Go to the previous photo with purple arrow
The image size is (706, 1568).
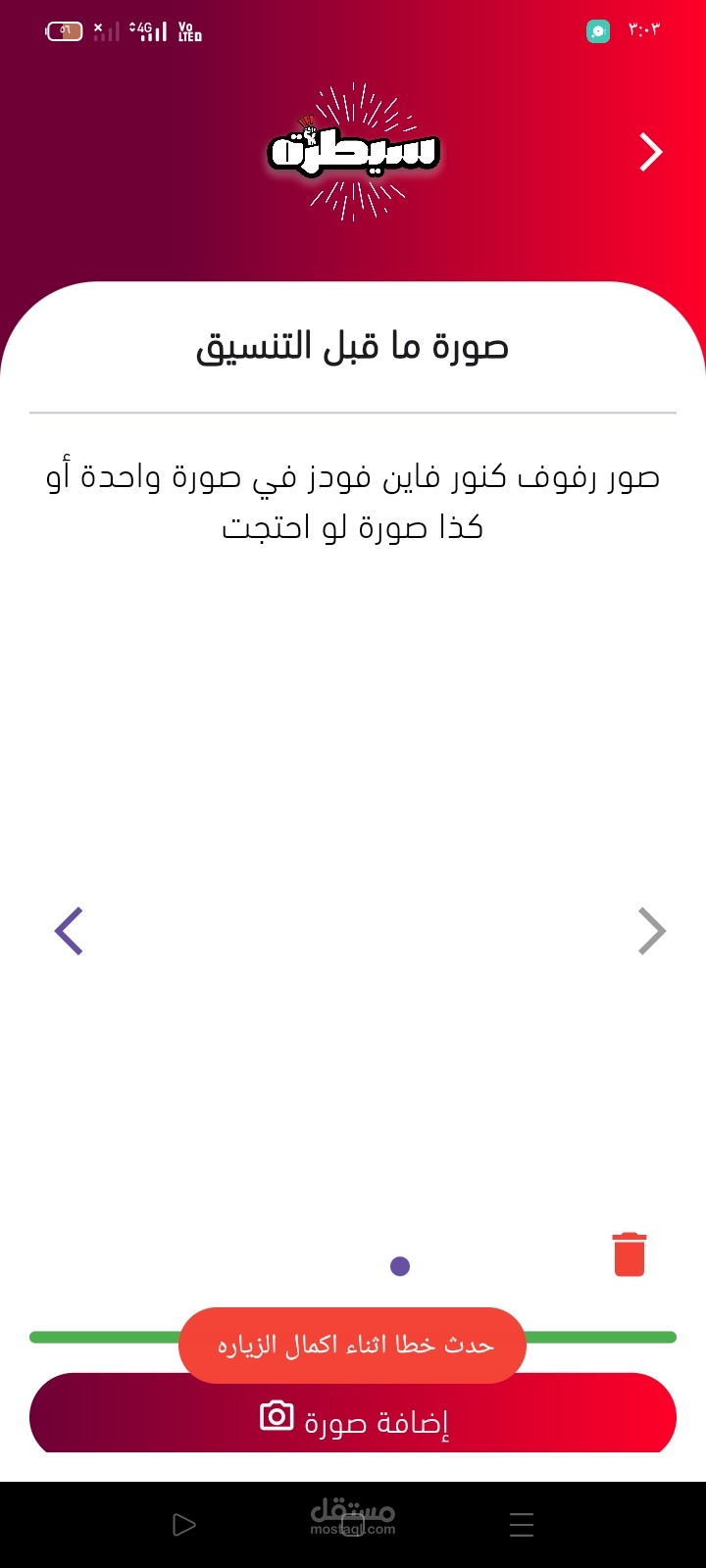pyautogui.click(x=69, y=931)
